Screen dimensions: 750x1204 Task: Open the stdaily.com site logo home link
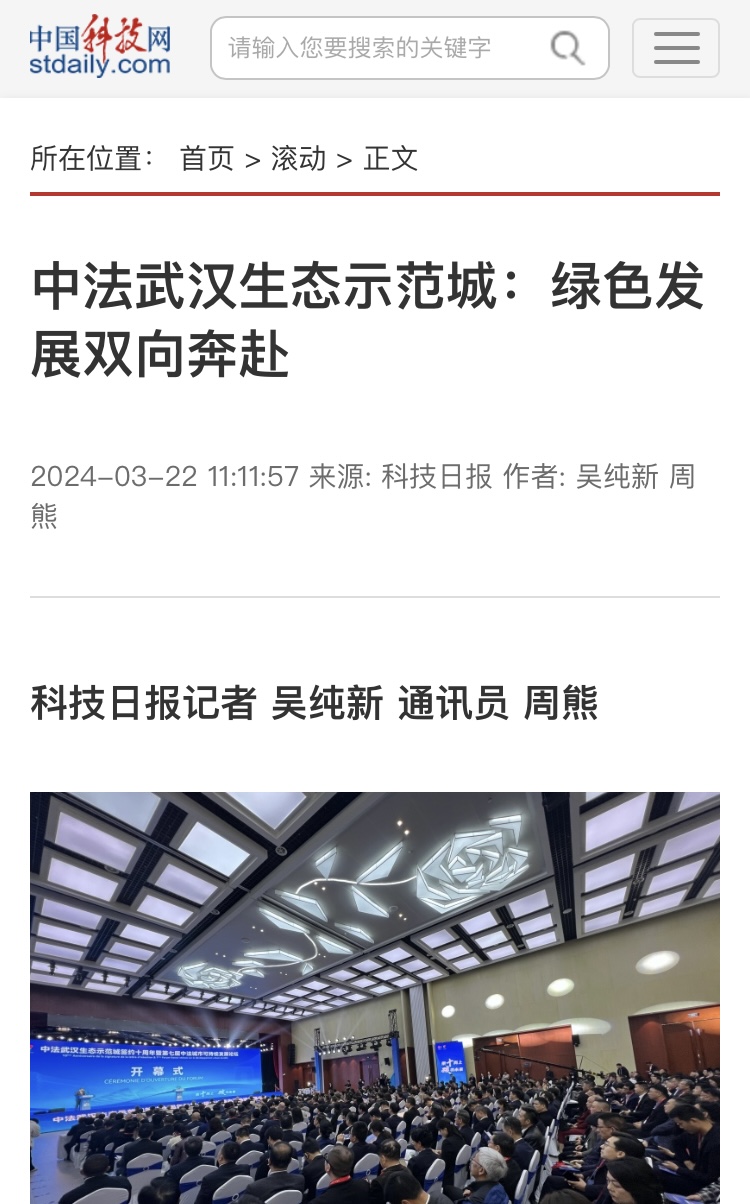pos(100,48)
